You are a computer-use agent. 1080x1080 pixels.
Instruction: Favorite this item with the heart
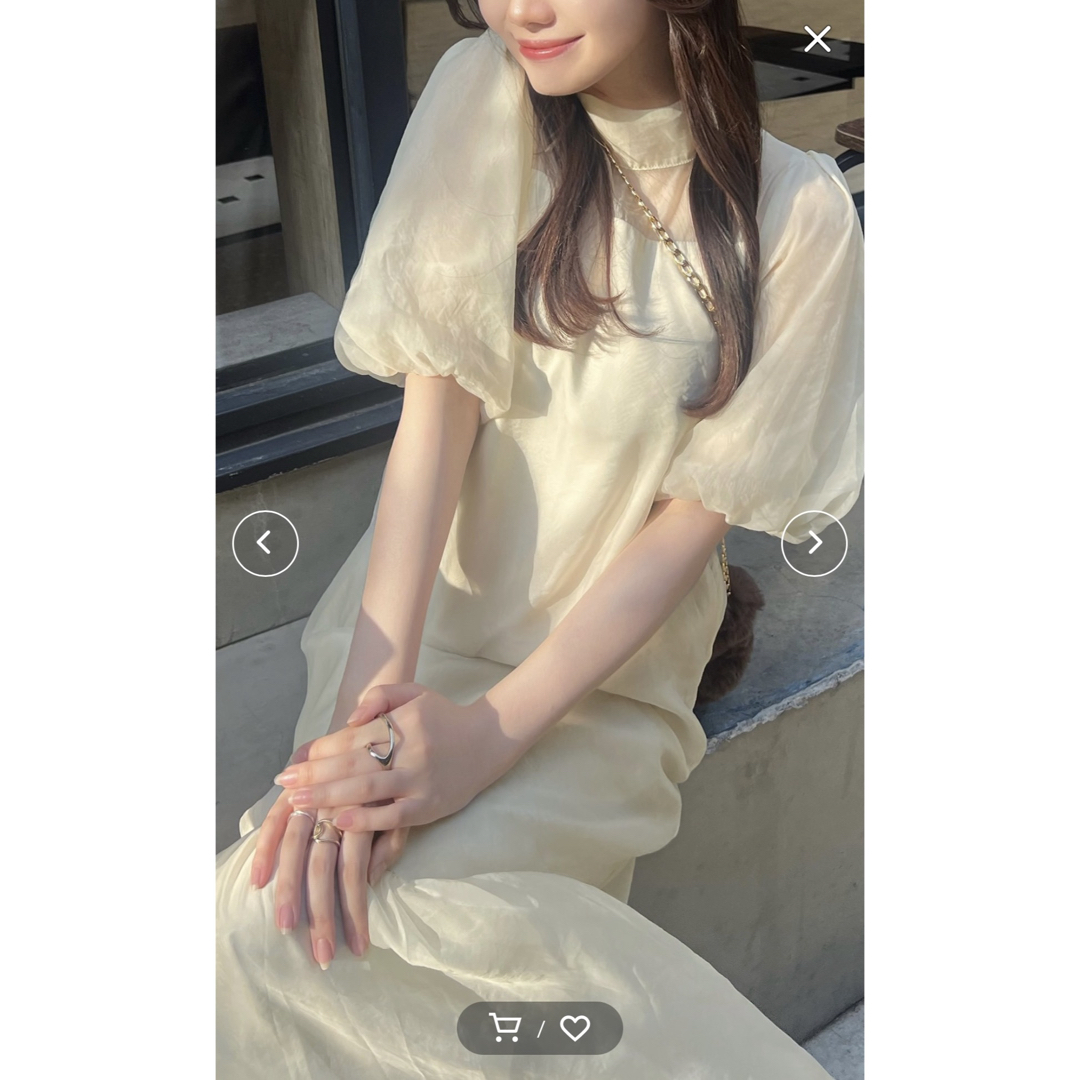coord(575,1027)
